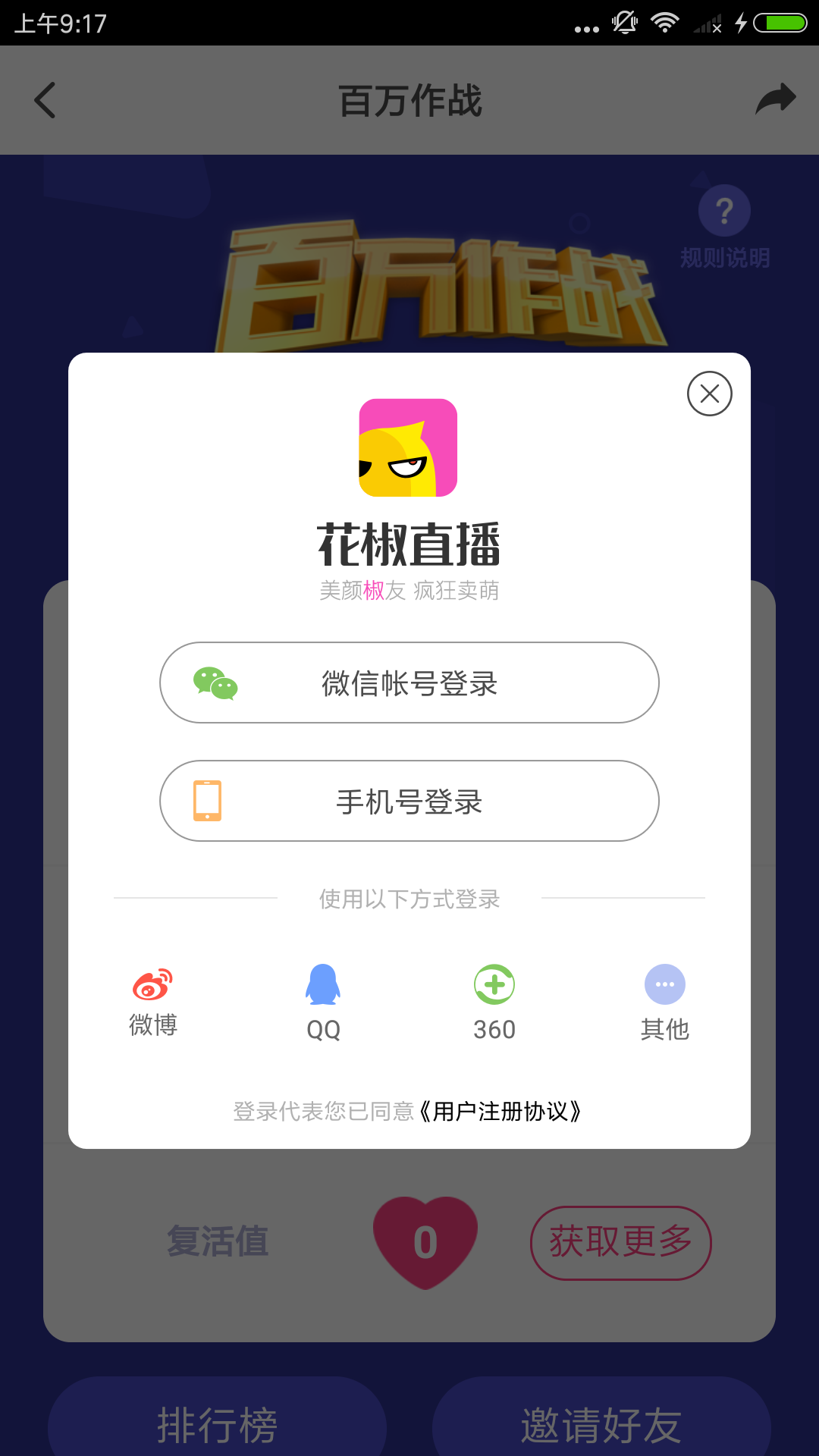Screen dimensions: 819x1456
Task: Close the login dialog
Action: tap(709, 394)
